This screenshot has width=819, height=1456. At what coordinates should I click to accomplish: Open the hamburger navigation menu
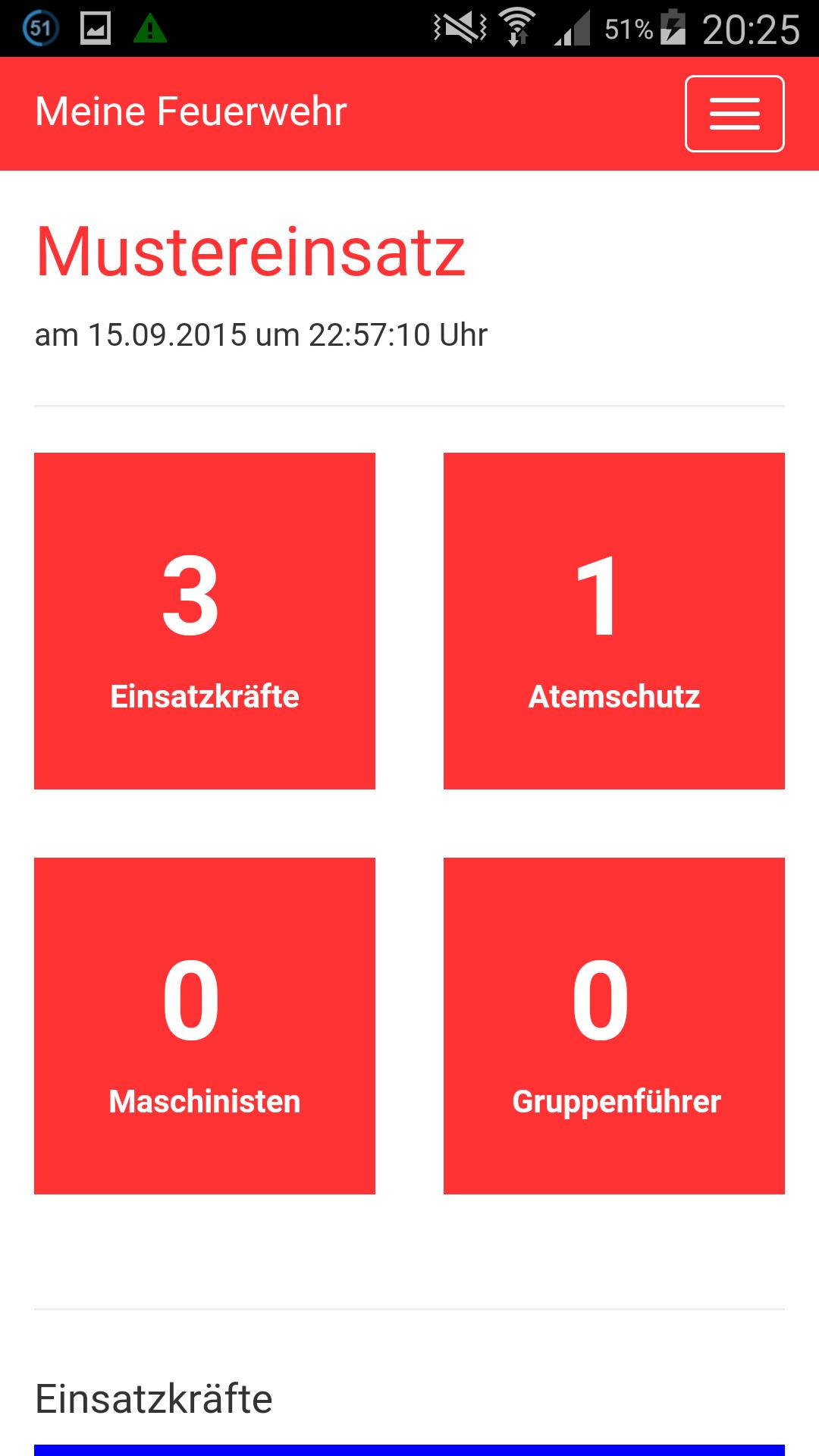(733, 114)
